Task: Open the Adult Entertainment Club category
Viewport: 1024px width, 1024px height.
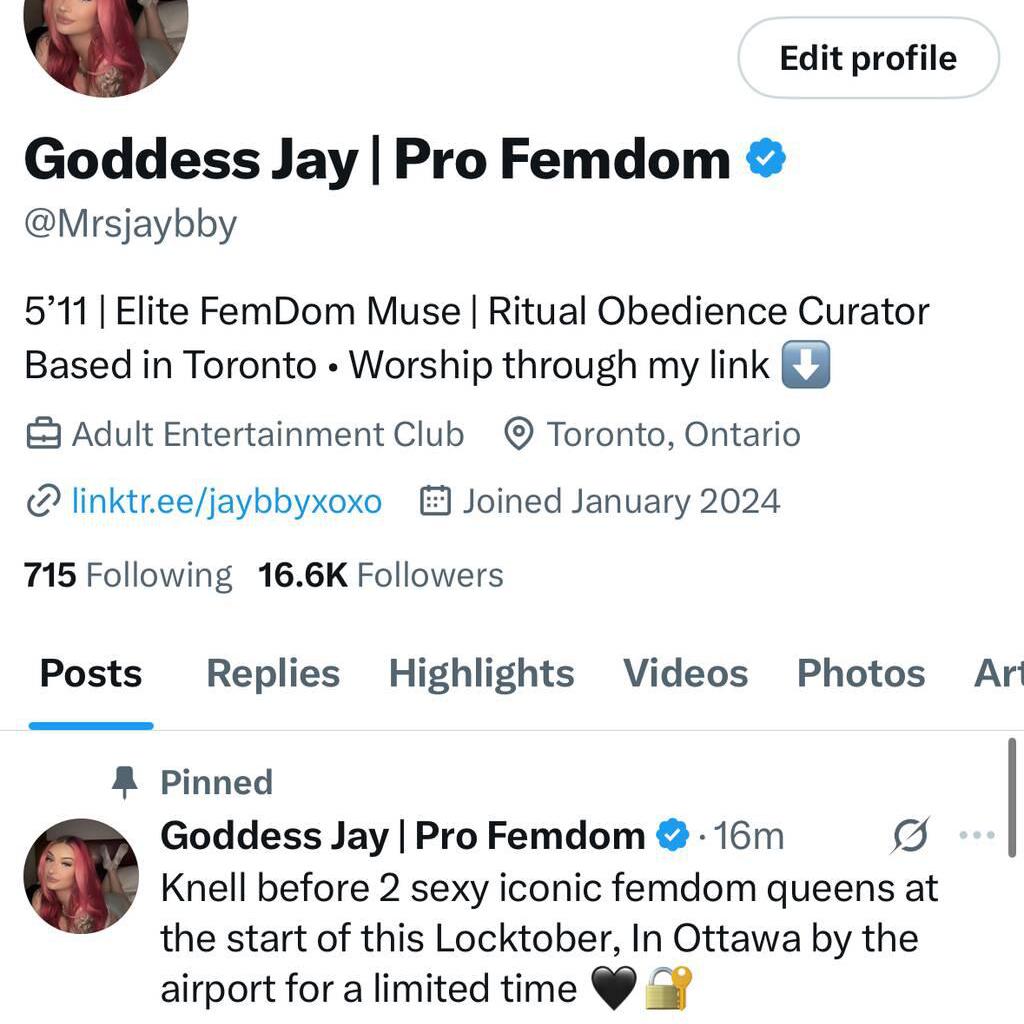Action: point(267,435)
